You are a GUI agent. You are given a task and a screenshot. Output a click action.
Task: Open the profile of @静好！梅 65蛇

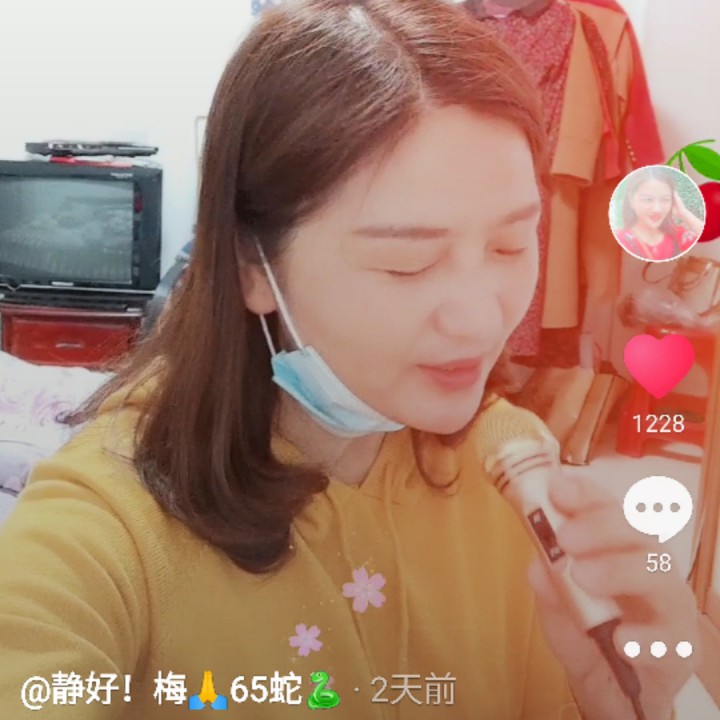(180, 689)
